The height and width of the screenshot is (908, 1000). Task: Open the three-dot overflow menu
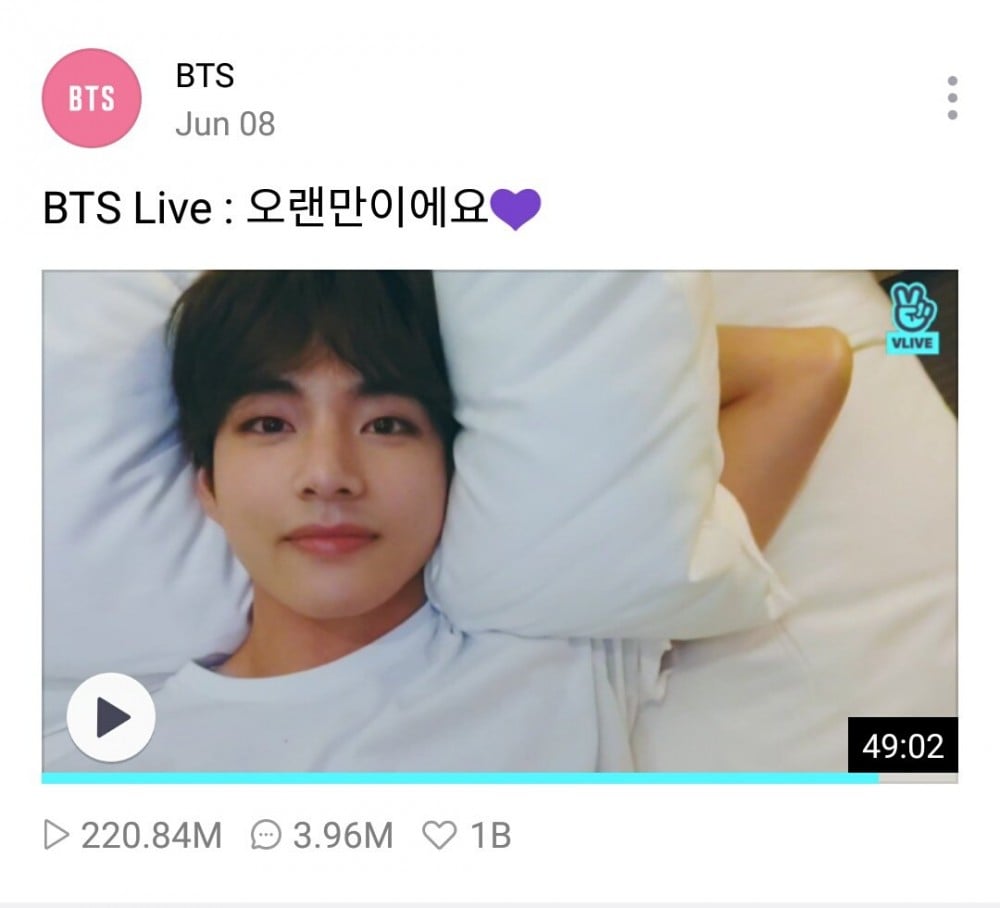(x=952, y=98)
